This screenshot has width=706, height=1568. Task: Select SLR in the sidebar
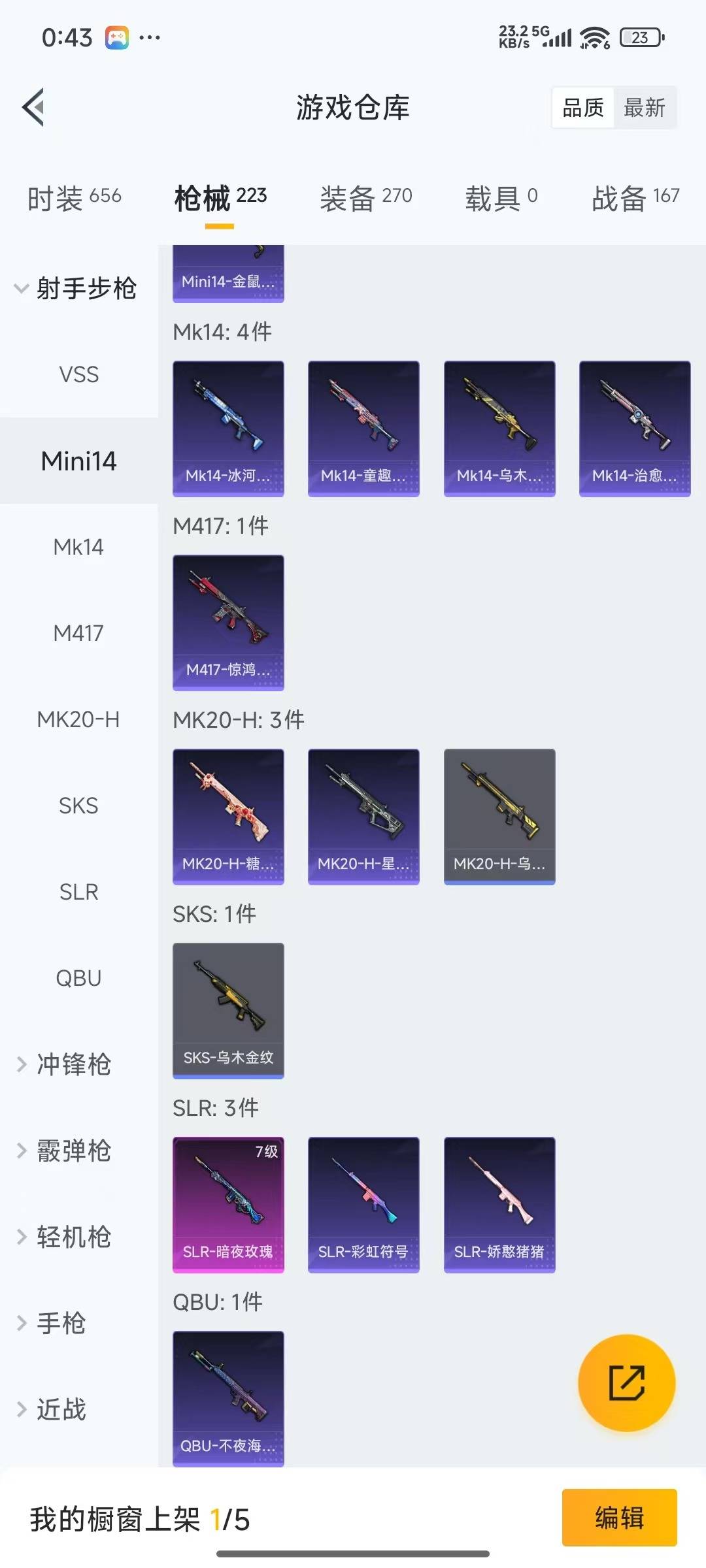pyautogui.click(x=78, y=892)
